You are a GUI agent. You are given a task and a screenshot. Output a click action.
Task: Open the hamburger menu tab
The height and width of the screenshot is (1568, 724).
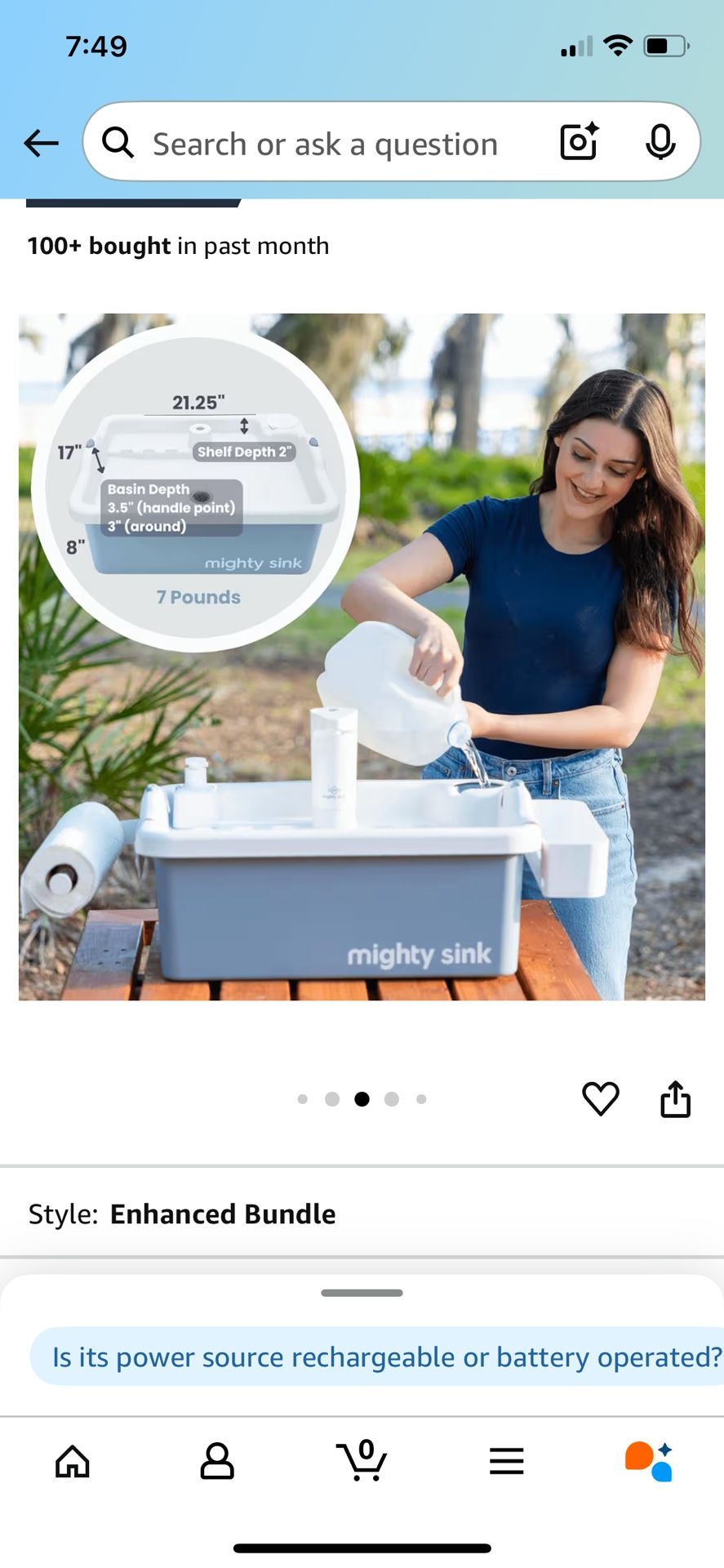click(506, 1461)
